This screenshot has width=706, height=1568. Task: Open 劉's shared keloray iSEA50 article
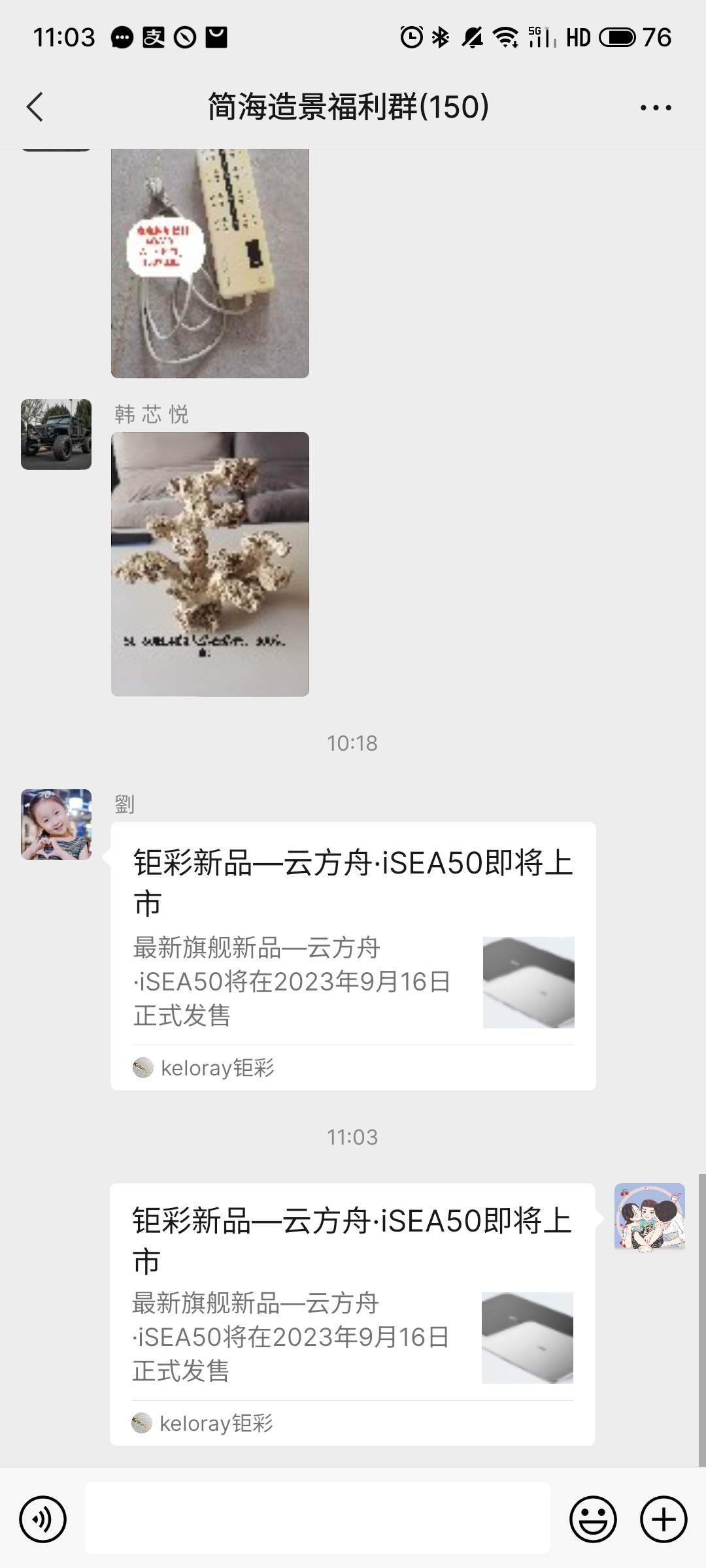[353, 955]
